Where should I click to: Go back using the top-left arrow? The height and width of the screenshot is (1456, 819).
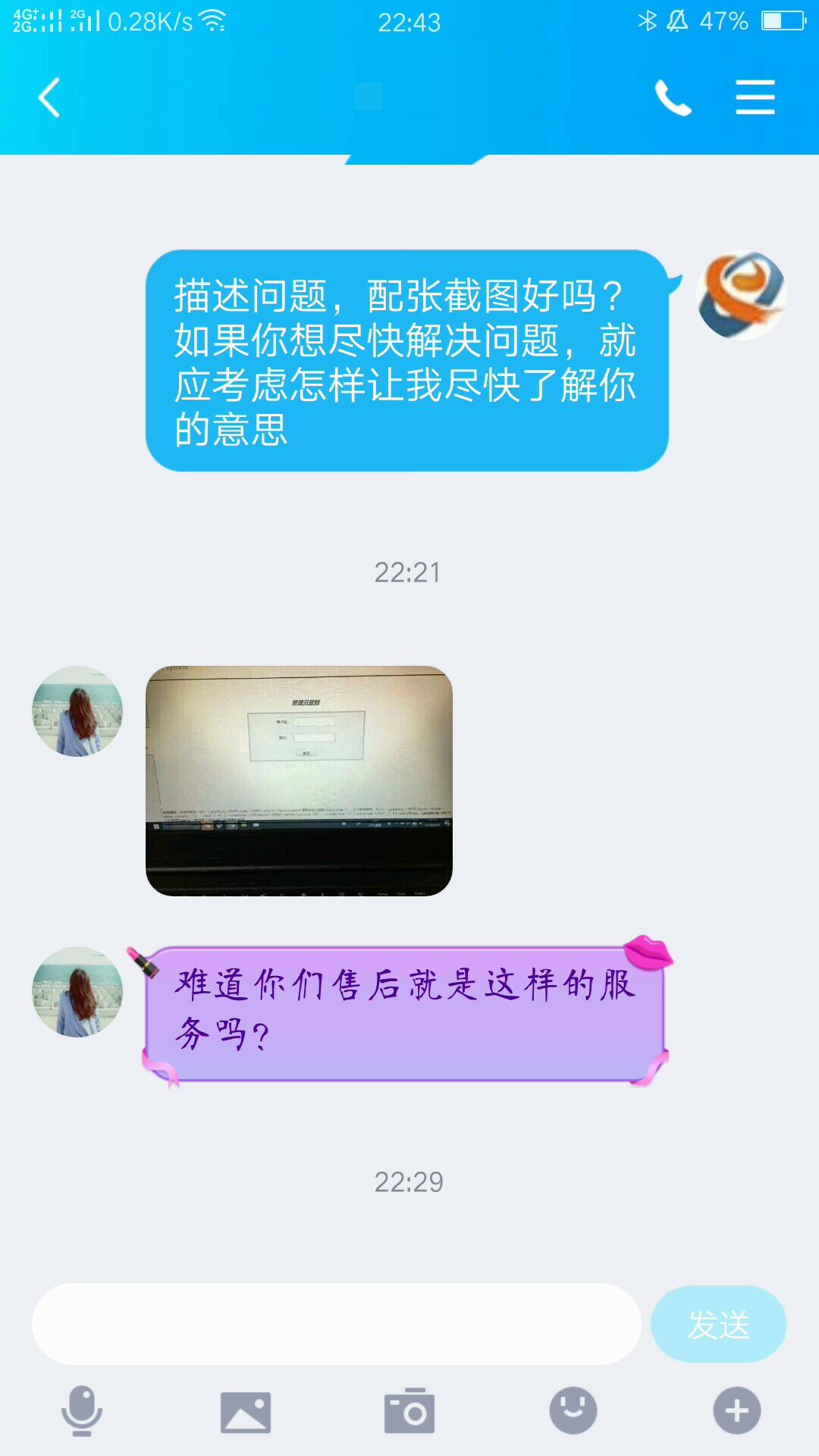(49, 98)
